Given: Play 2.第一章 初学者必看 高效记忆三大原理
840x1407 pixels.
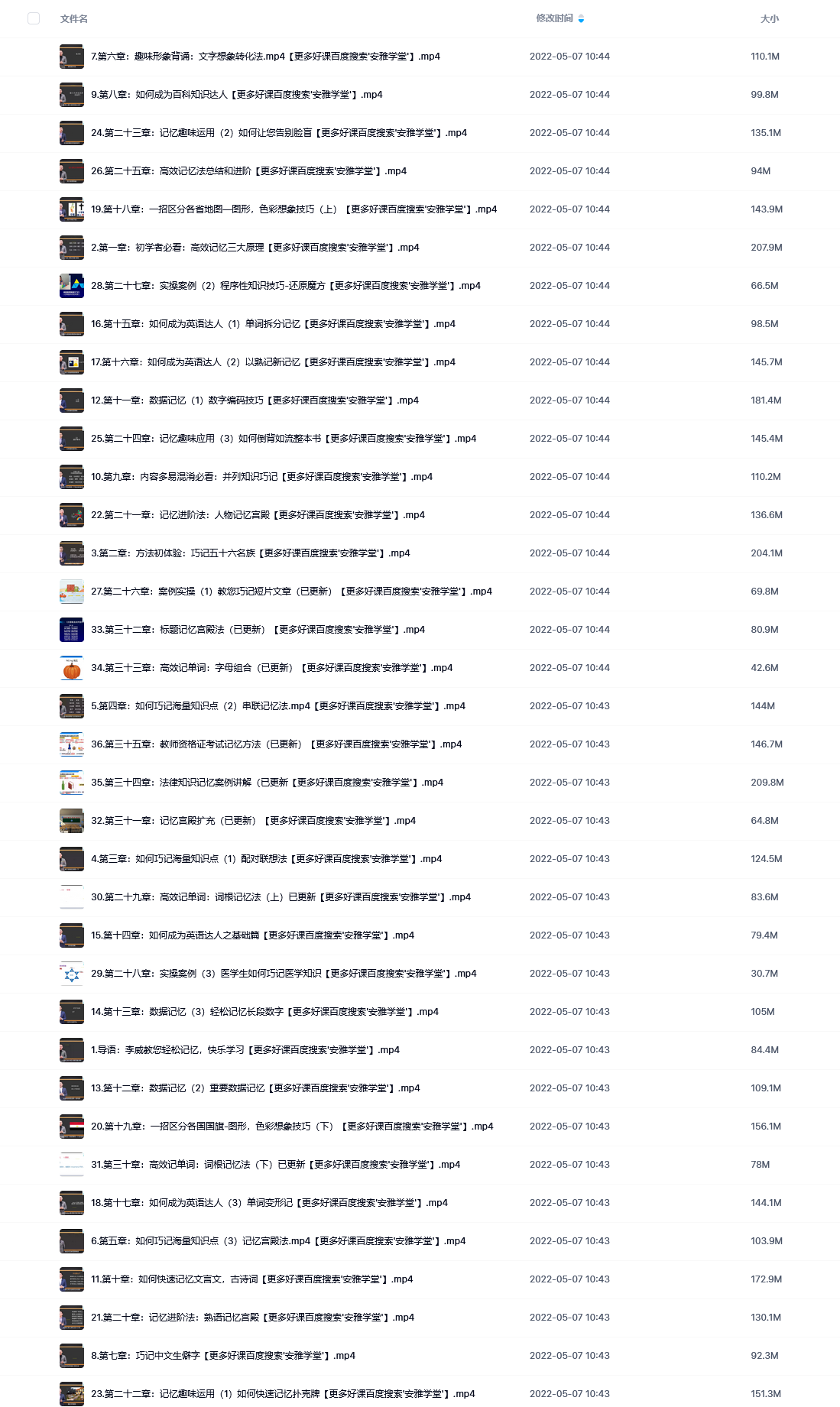Looking at the screenshot, I should point(255,248).
